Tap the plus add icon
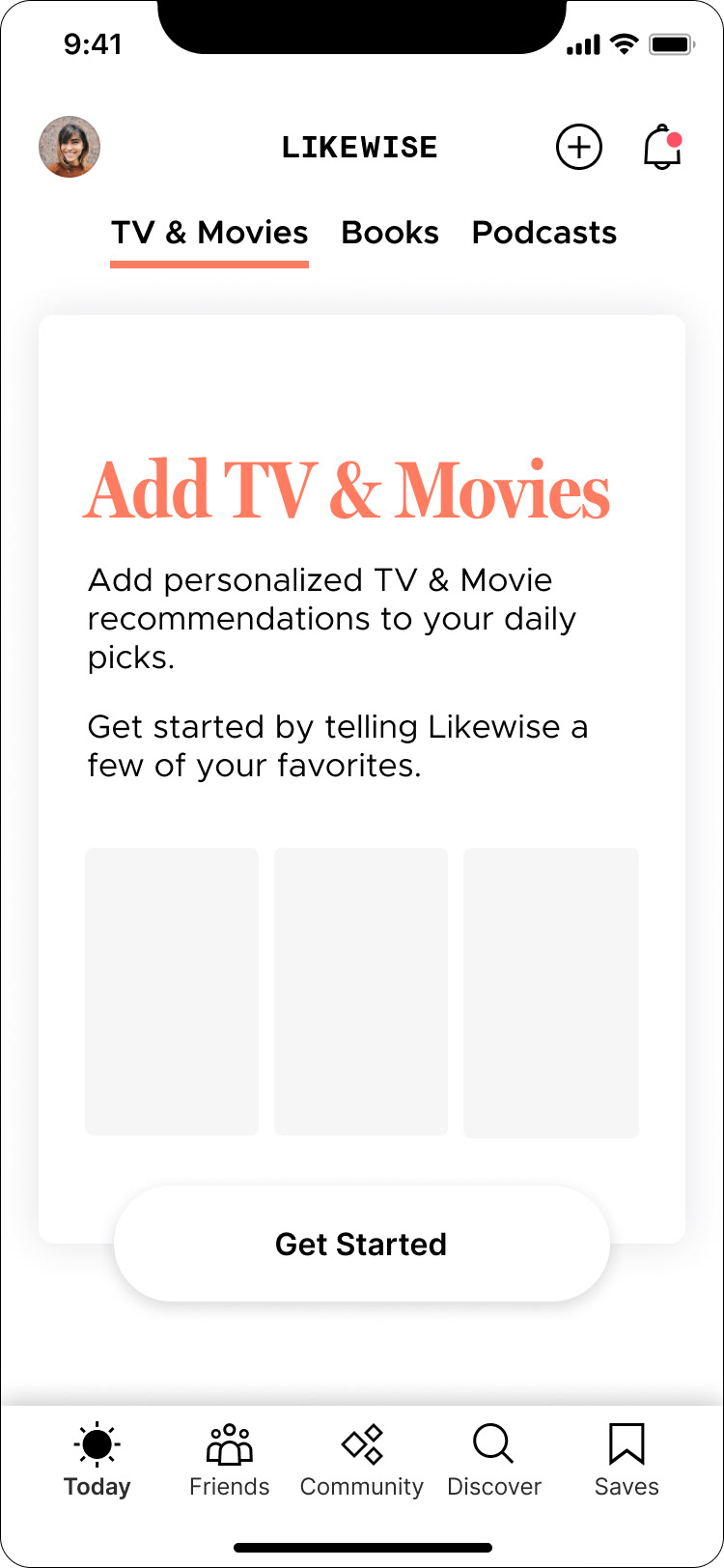The height and width of the screenshot is (1568, 724). point(579,147)
